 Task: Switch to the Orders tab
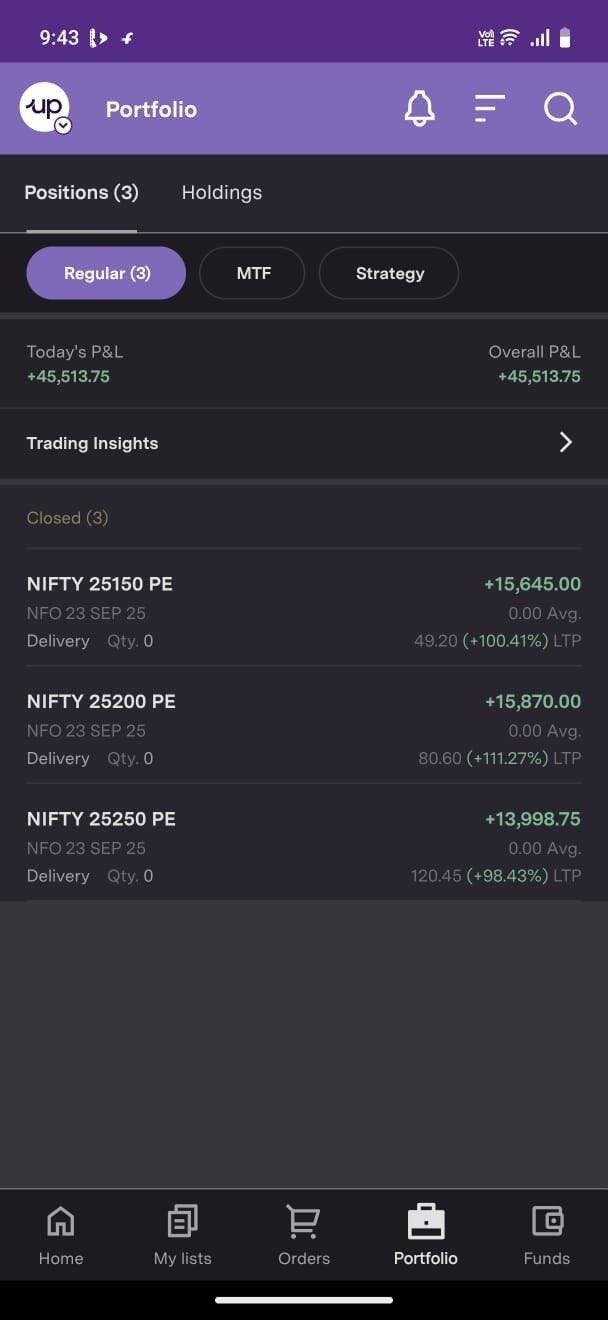[x=304, y=1236]
